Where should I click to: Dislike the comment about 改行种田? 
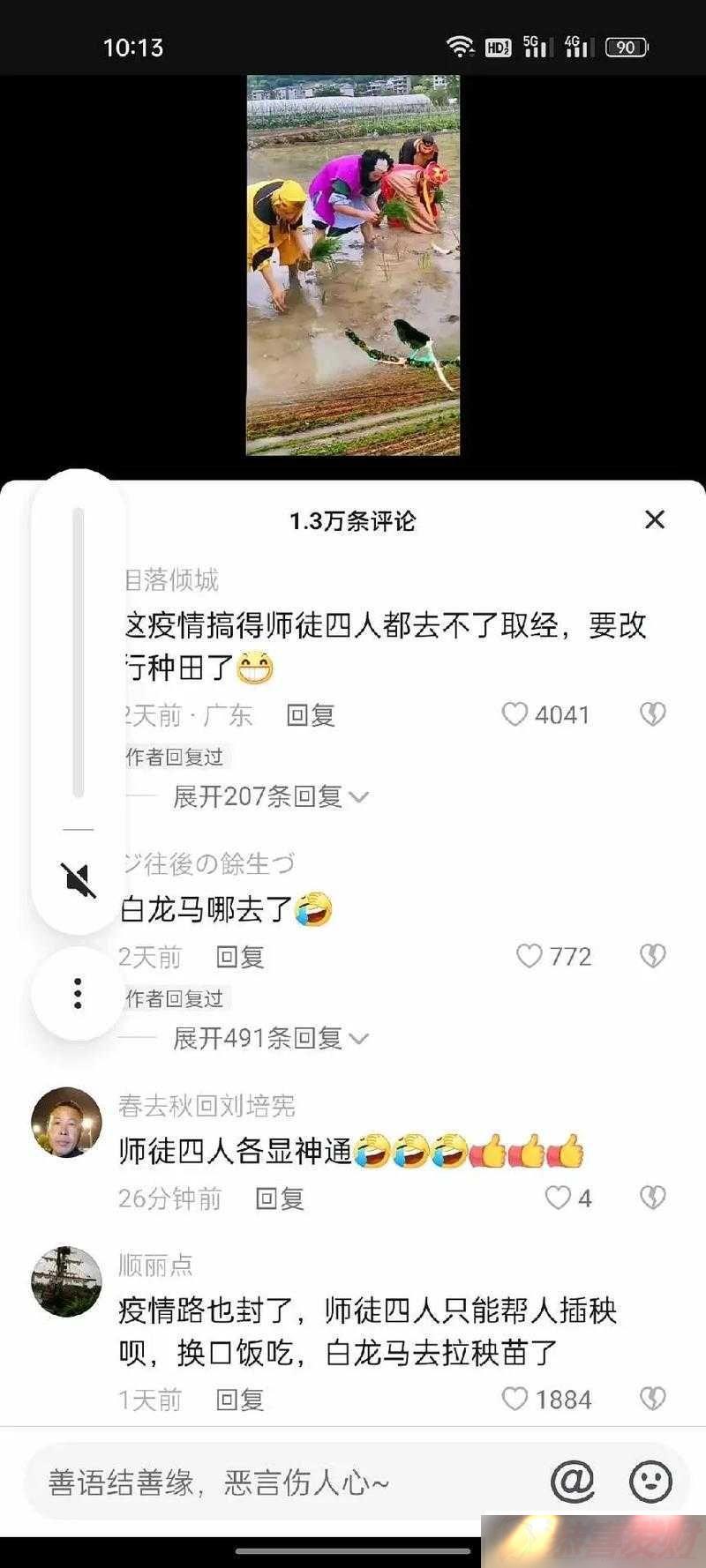point(652,714)
